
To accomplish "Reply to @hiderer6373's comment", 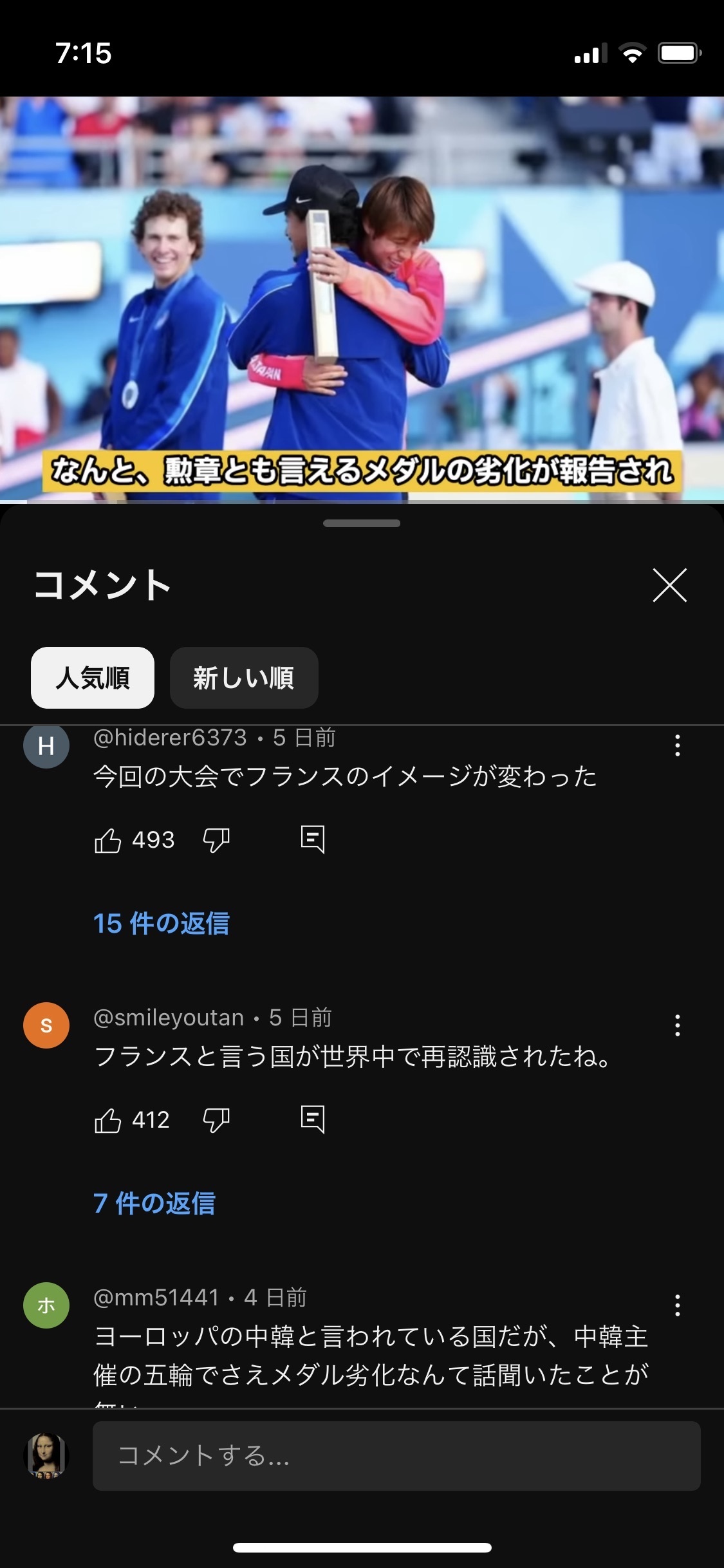I will [313, 839].
